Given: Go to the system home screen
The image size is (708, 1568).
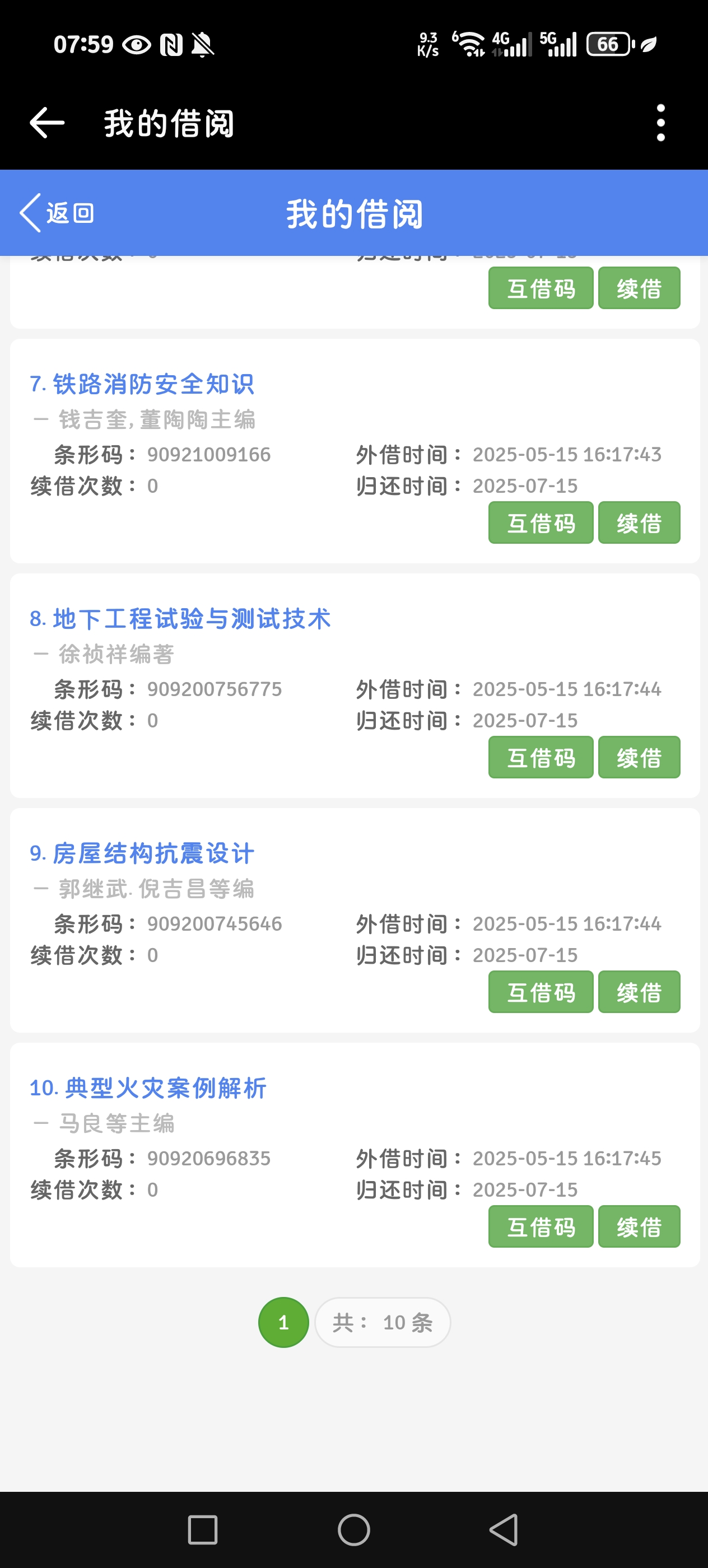Looking at the screenshot, I should (353, 1530).
